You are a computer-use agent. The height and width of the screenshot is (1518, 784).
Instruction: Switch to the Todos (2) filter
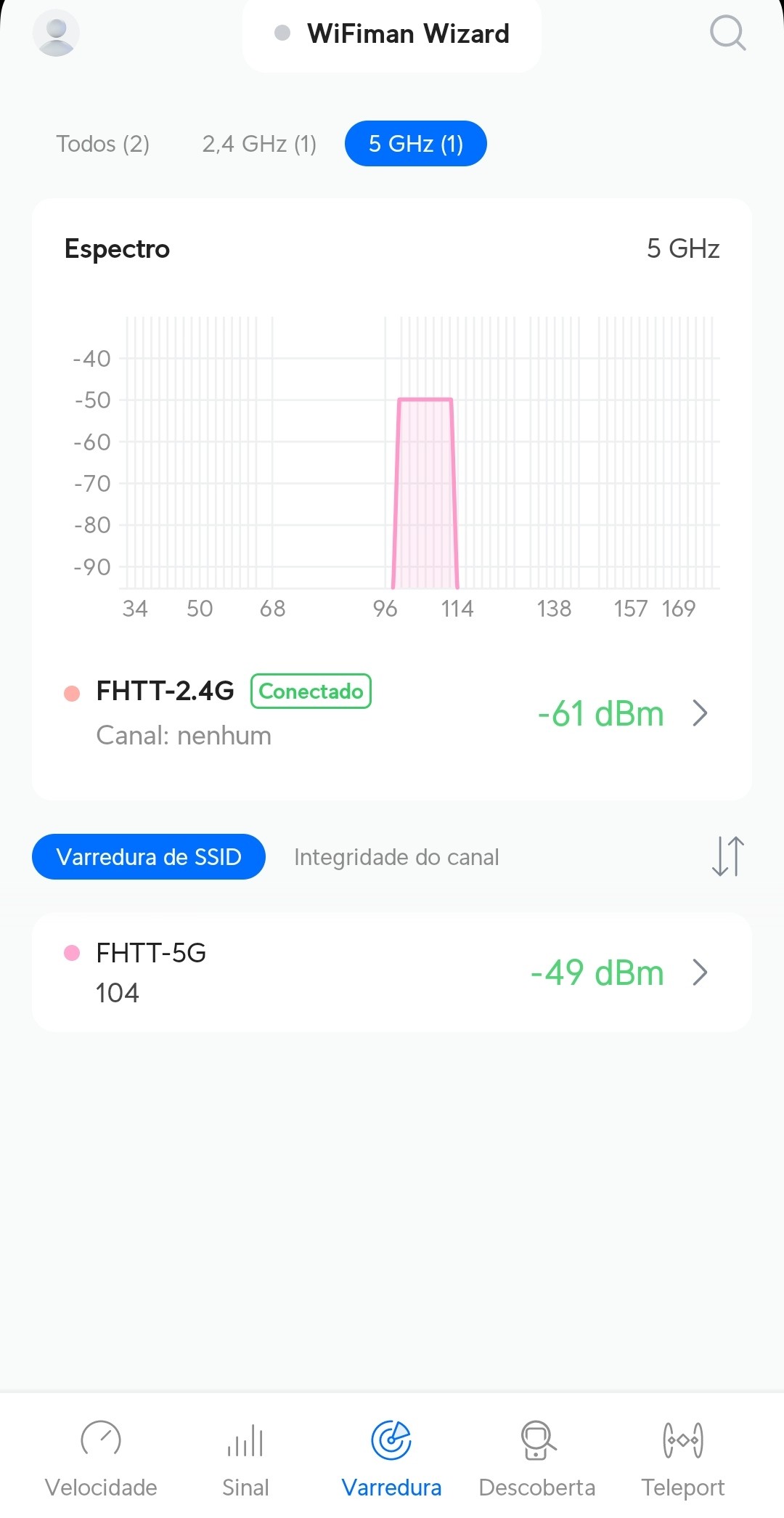(x=103, y=144)
